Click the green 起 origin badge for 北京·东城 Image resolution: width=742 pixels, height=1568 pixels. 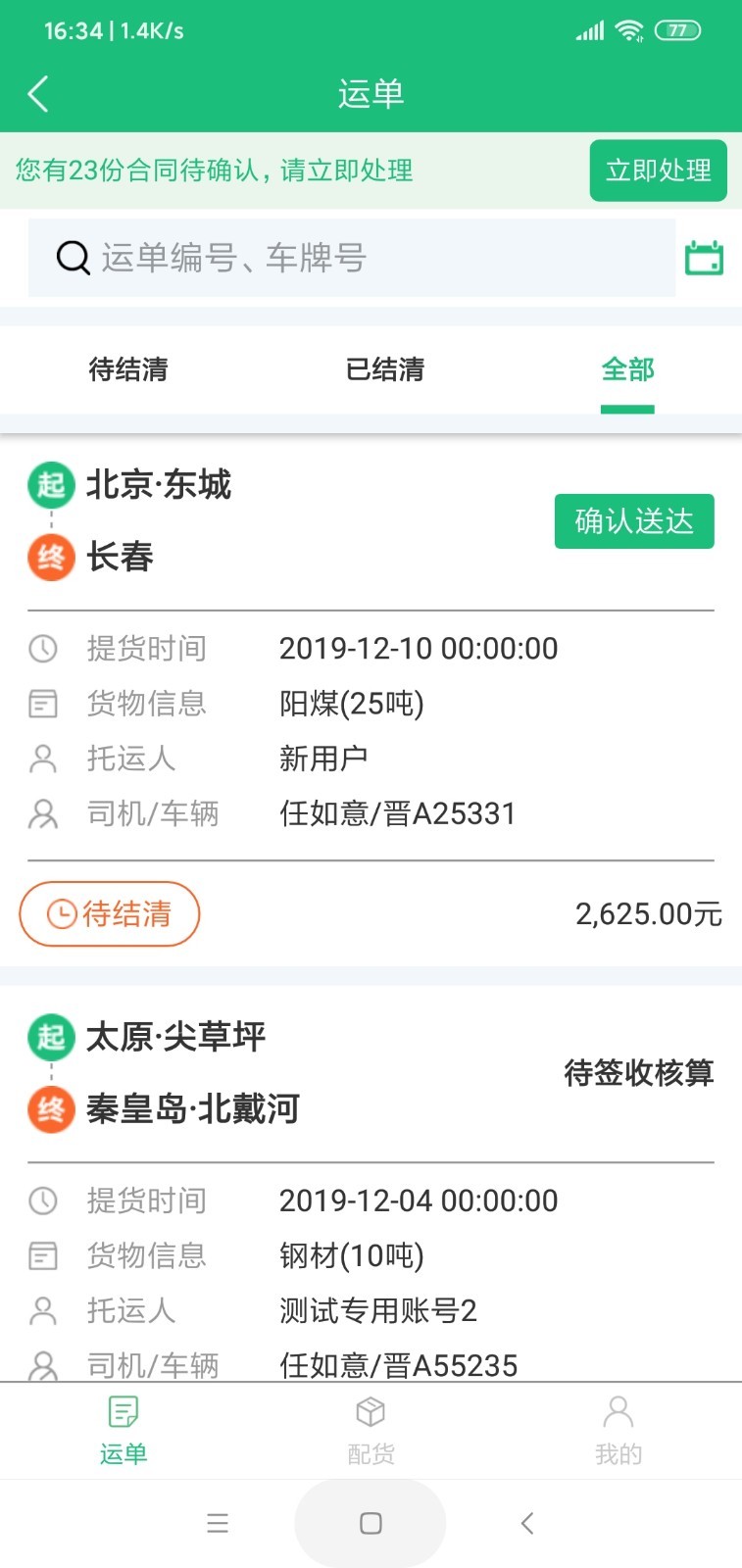tap(51, 485)
